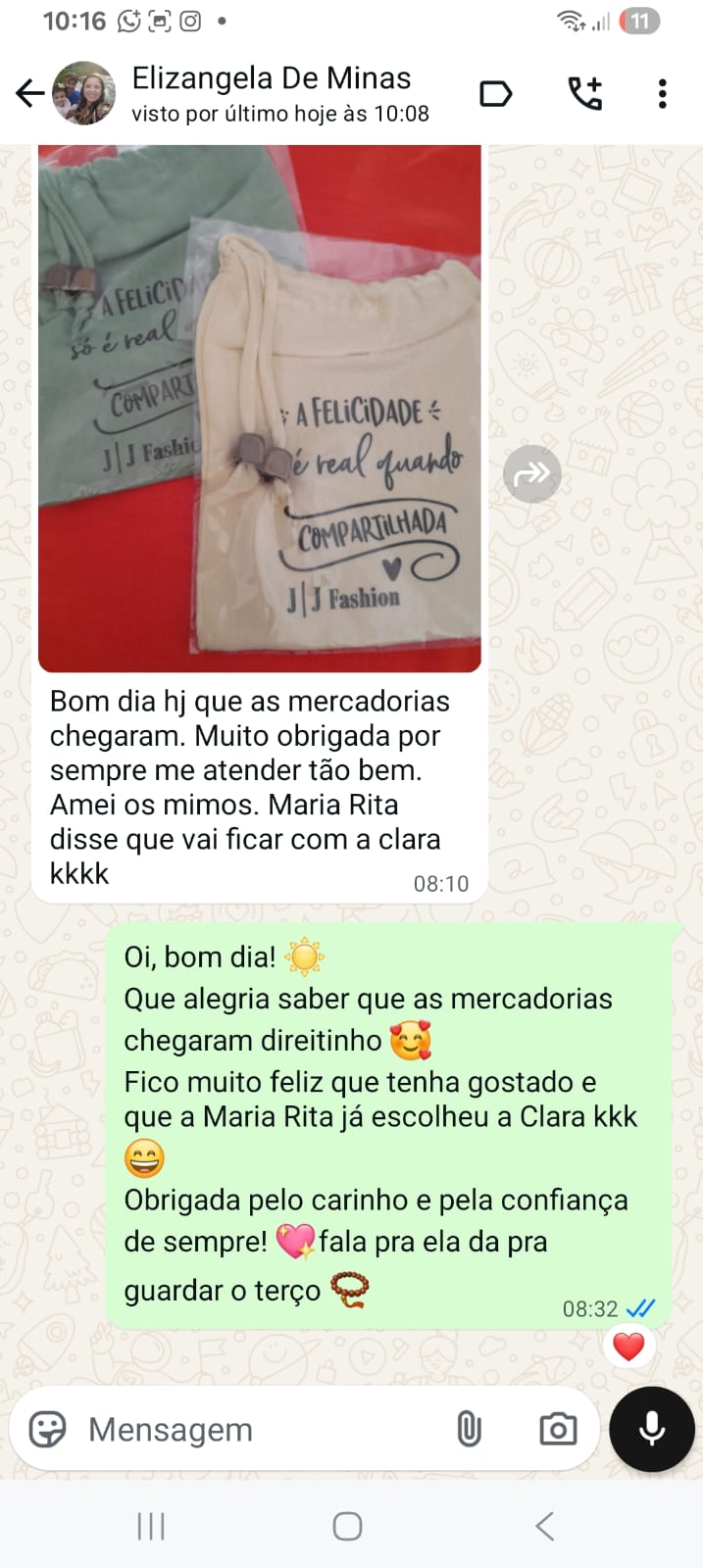Open the camera from the chat
Image resolution: width=703 pixels, height=1568 pixels.
(558, 1429)
